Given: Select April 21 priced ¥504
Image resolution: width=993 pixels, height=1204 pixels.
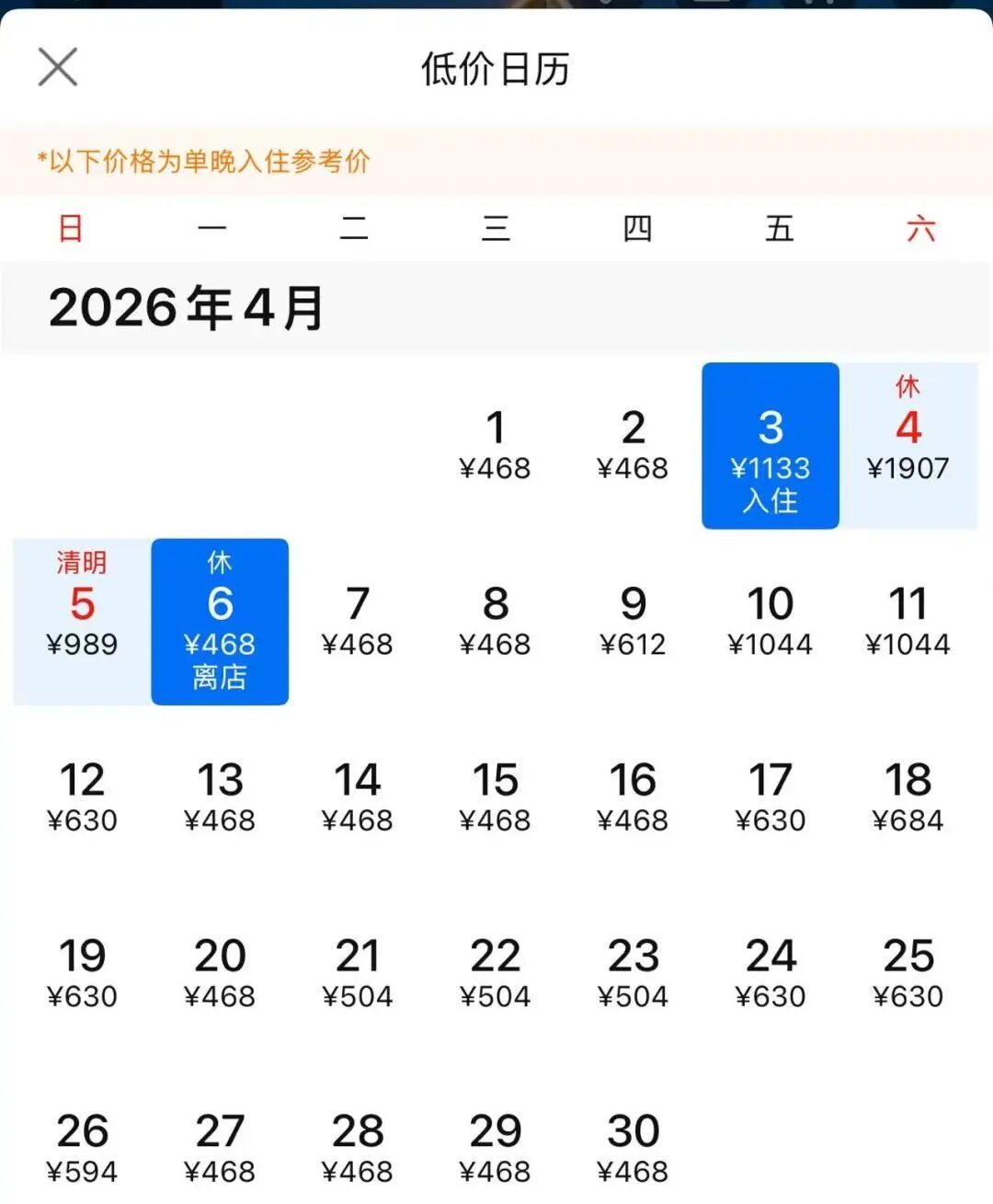Looking at the screenshot, I should (358, 973).
